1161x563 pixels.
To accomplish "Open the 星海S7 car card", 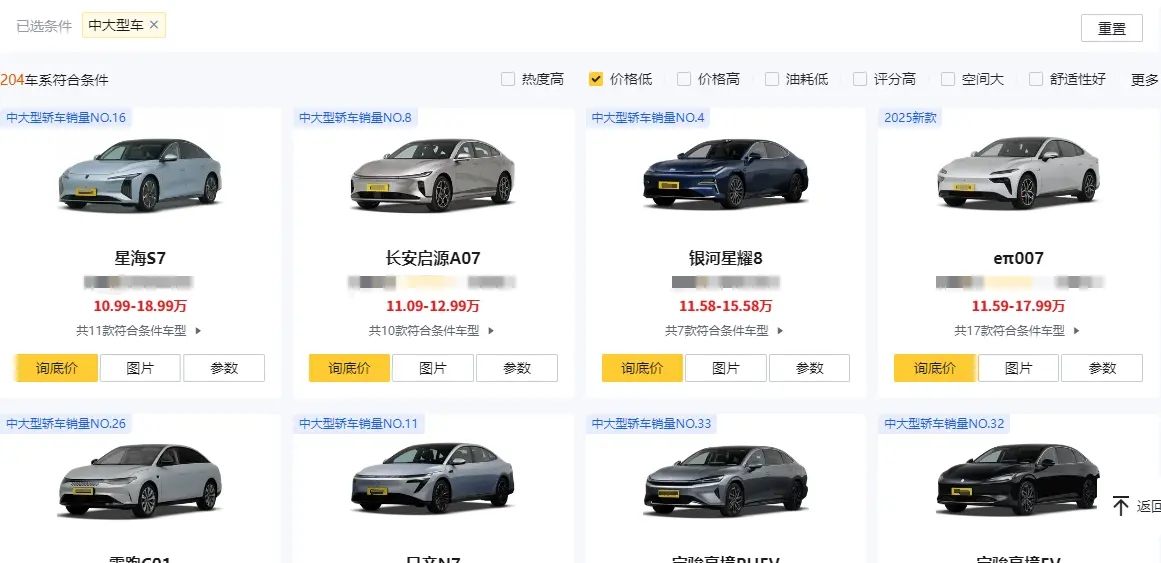I will pyautogui.click(x=140, y=258).
